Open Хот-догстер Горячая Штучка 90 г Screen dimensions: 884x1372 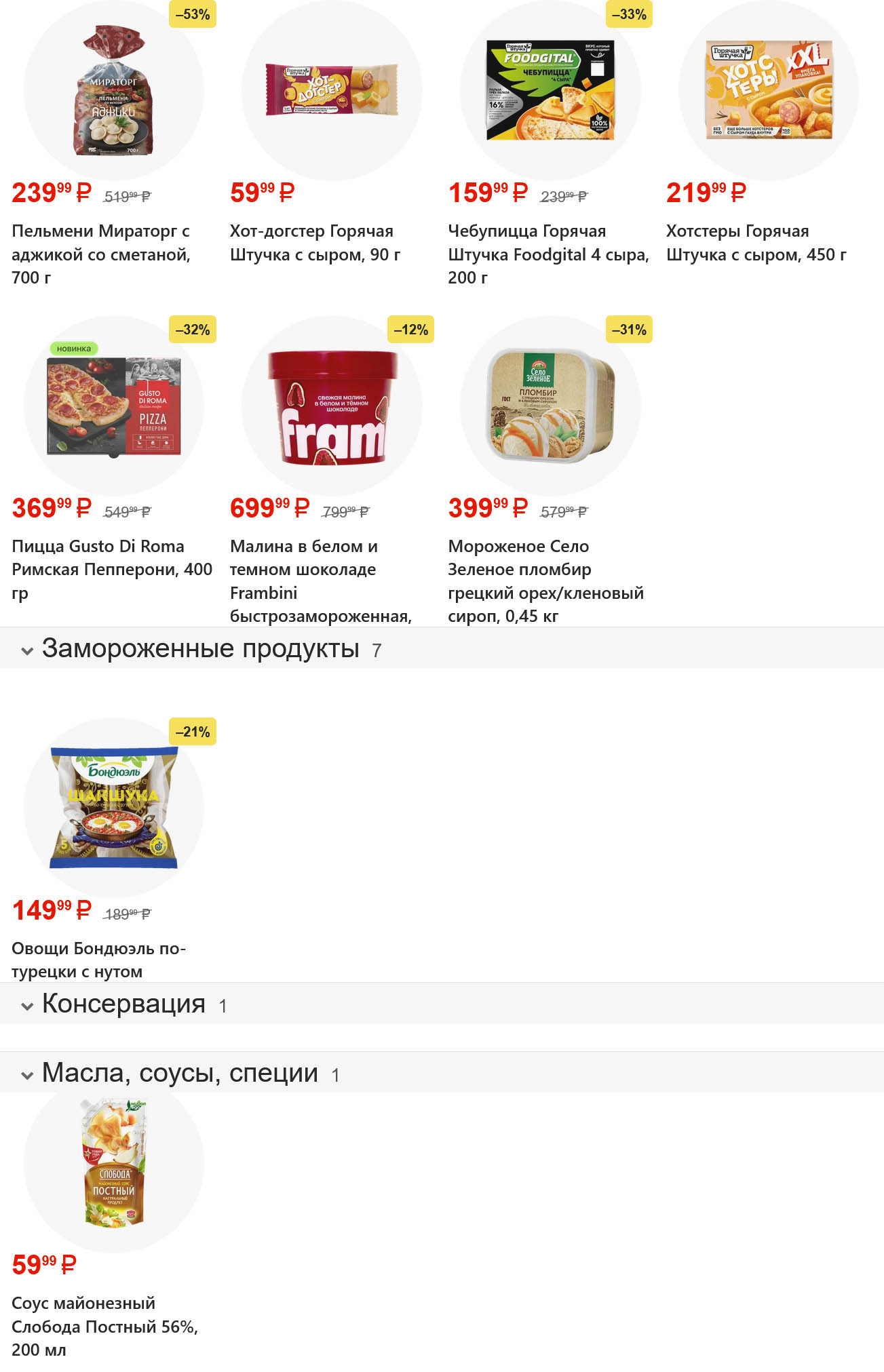[x=332, y=92]
